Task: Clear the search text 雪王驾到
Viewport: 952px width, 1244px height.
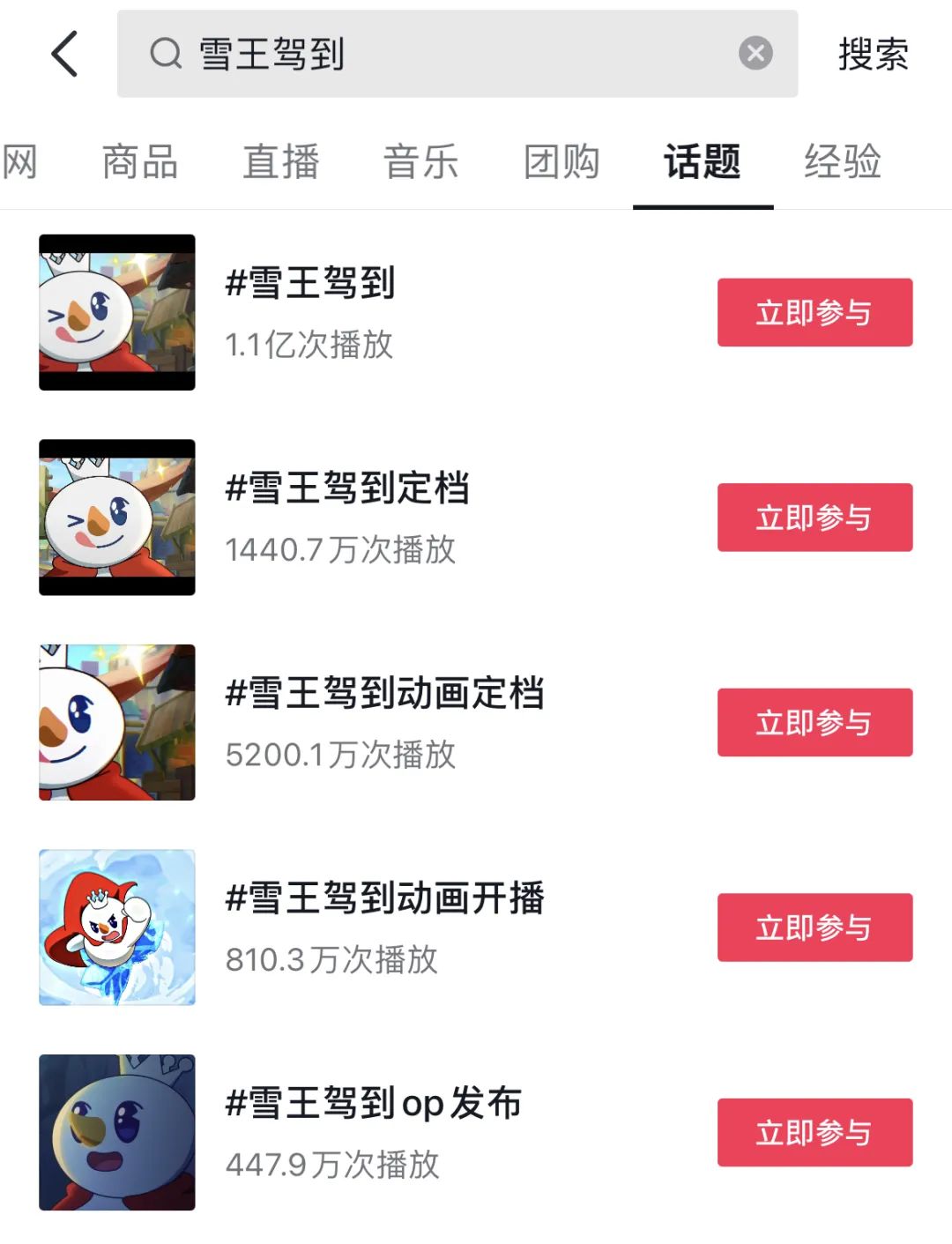Action: point(755,54)
